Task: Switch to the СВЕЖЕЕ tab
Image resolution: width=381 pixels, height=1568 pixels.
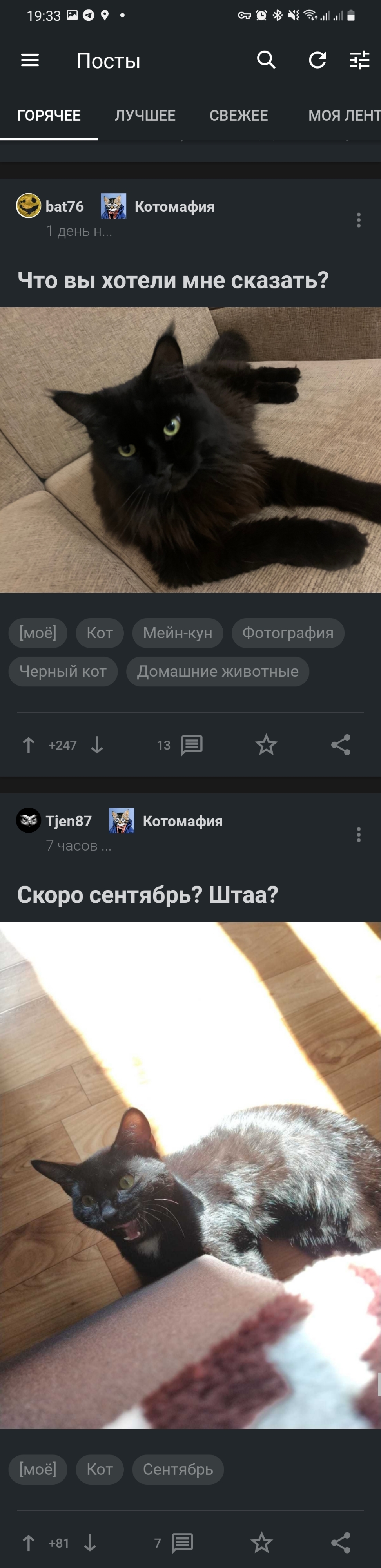Action: click(x=239, y=116)
